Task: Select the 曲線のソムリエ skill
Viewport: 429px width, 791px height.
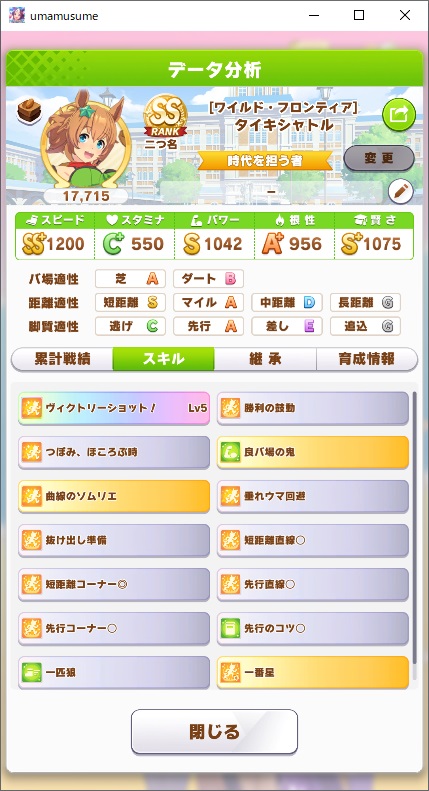Action: point(114,496)
